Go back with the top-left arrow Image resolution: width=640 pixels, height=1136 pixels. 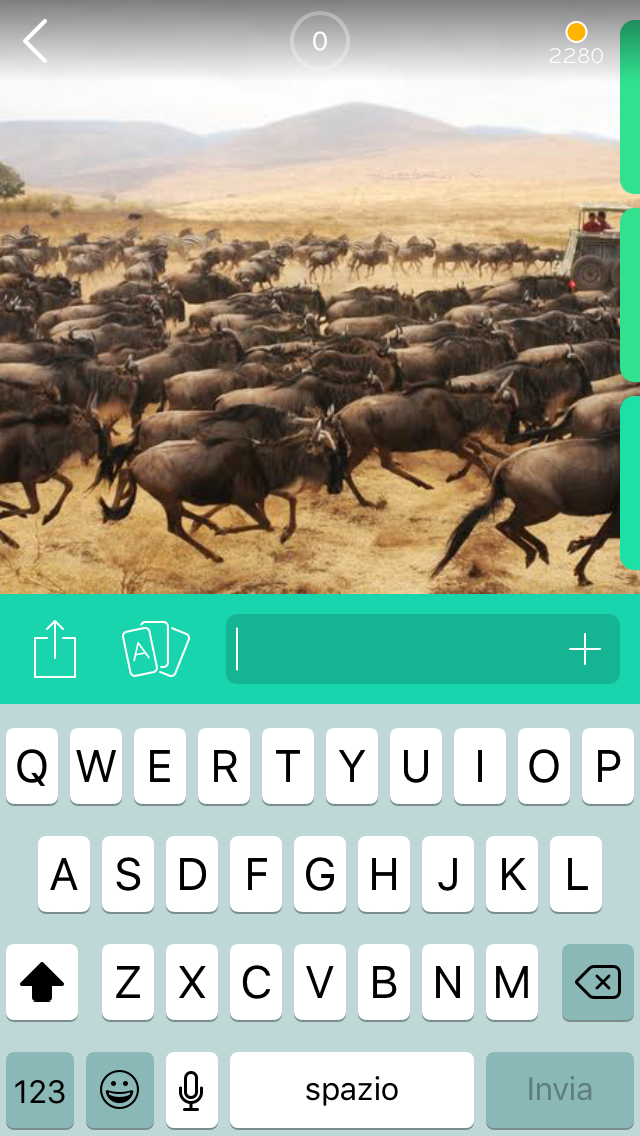(36, 42)
